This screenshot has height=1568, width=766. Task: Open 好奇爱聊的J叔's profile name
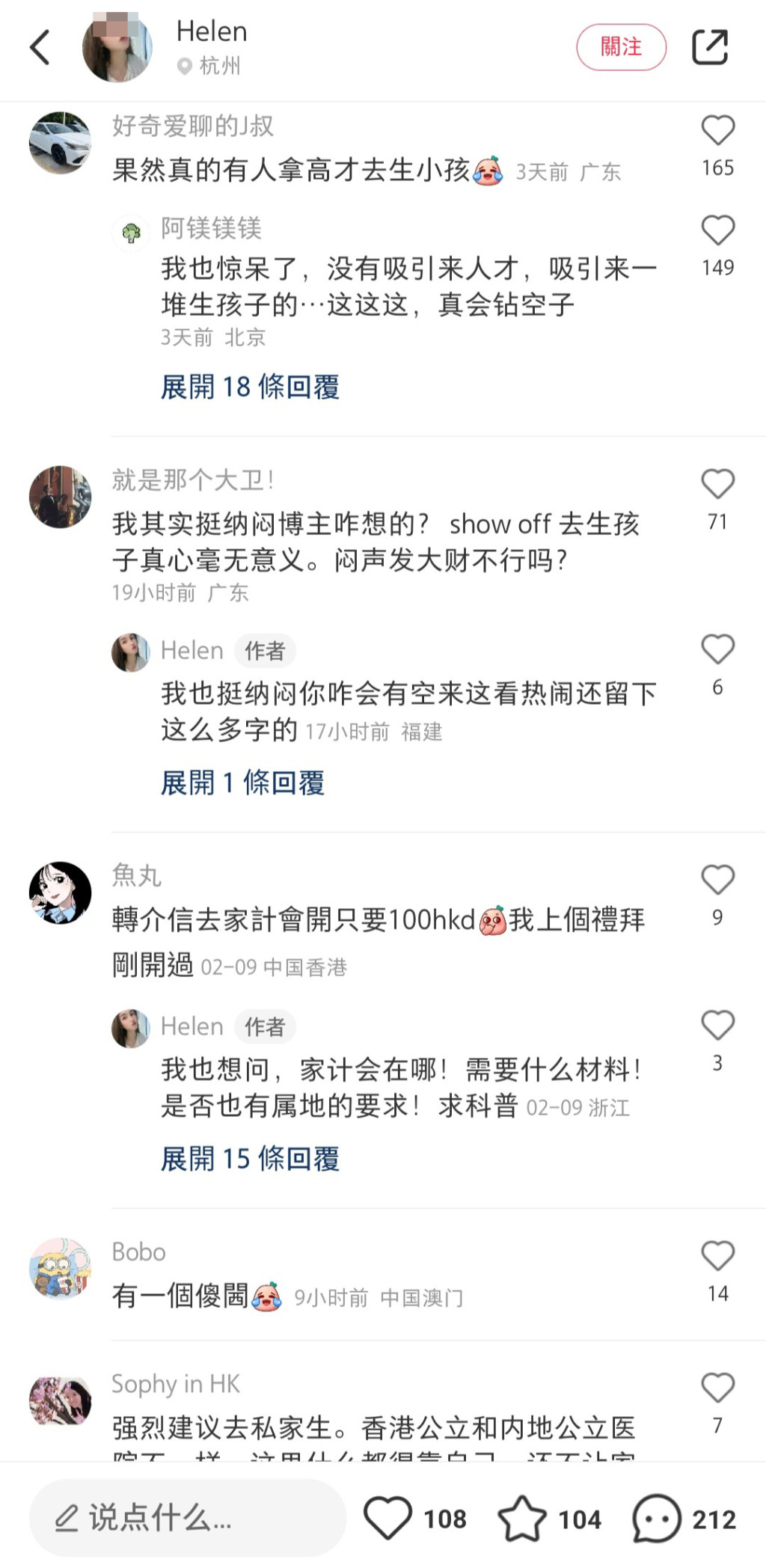193,126
